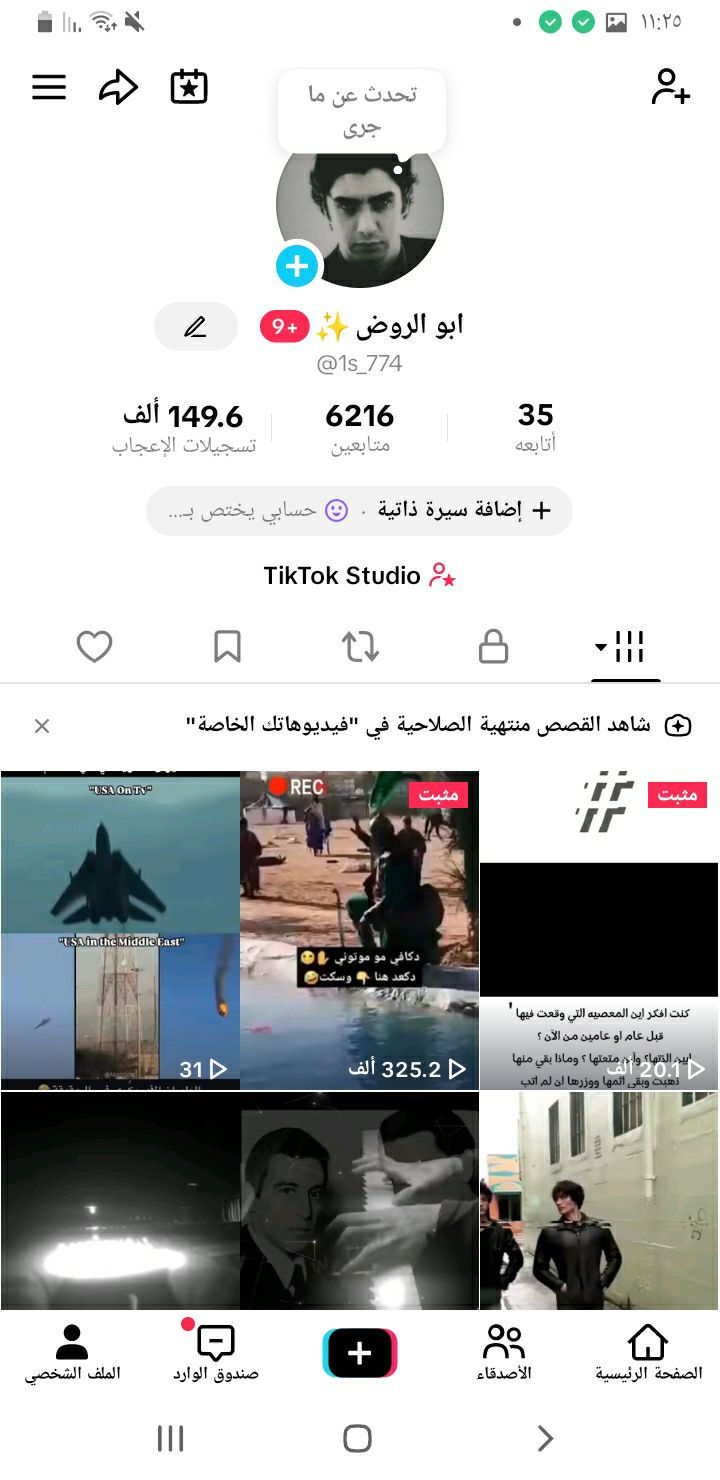The image size is (720, 1480).
Task: Switch to the reposts tab
Action: click(360, 648)
